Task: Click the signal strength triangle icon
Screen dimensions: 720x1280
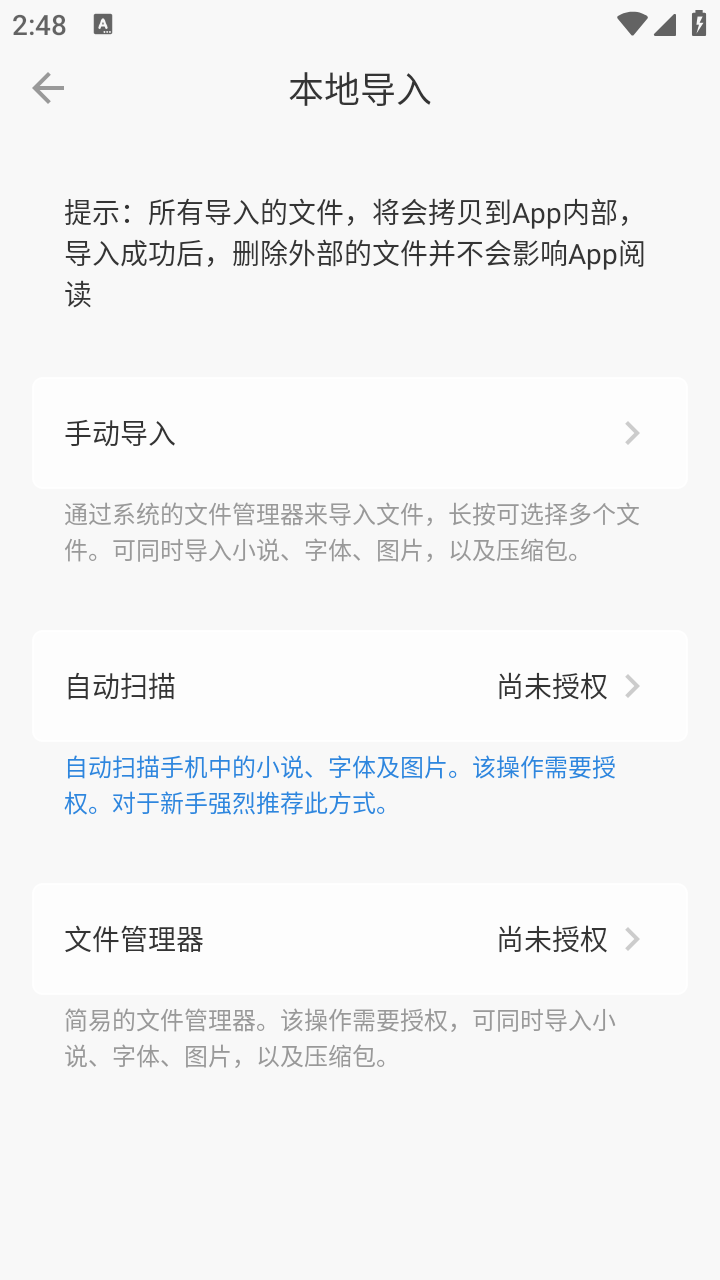Action: (x=664, y=23)
